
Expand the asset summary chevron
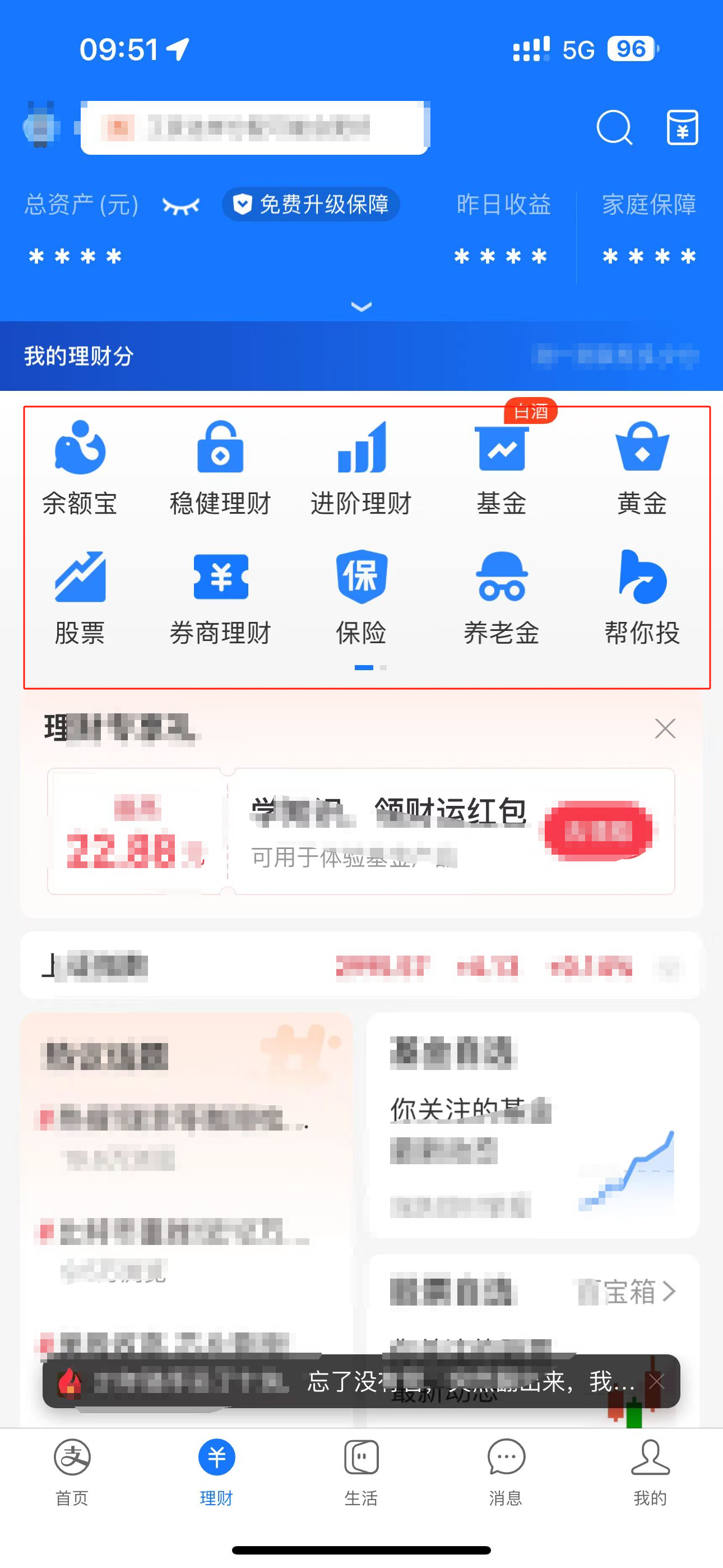coord(361,306)
